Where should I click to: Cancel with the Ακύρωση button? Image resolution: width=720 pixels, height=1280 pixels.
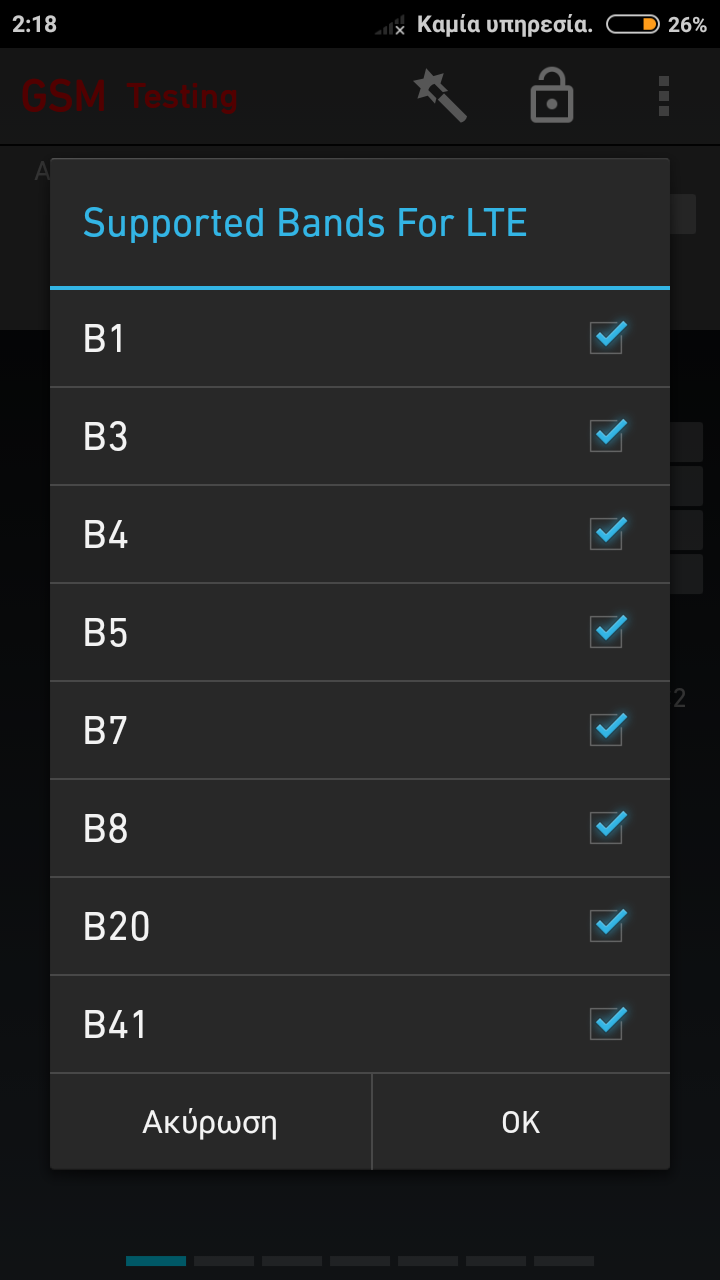210,1122
